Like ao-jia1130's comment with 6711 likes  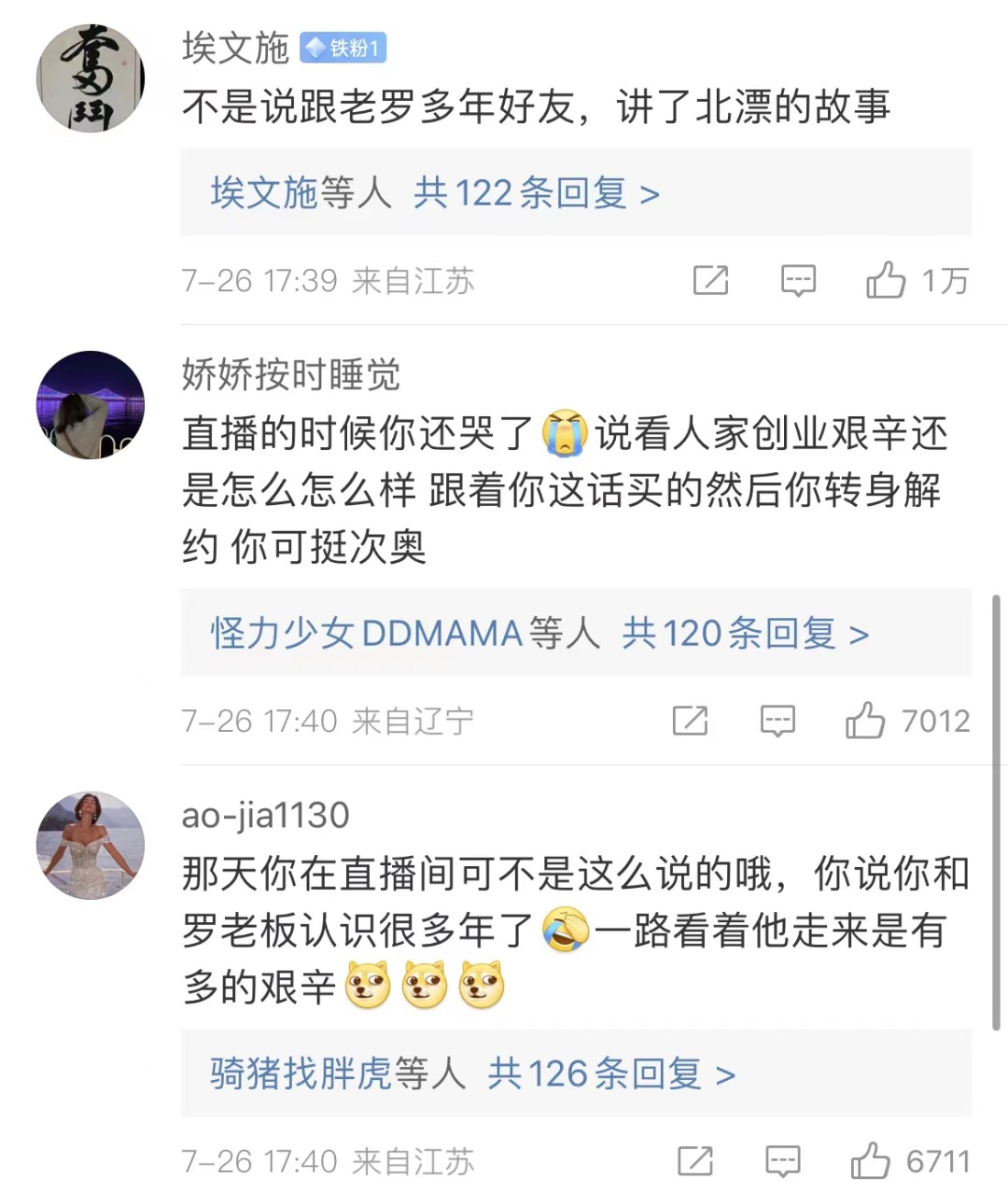coord(870,1161)
